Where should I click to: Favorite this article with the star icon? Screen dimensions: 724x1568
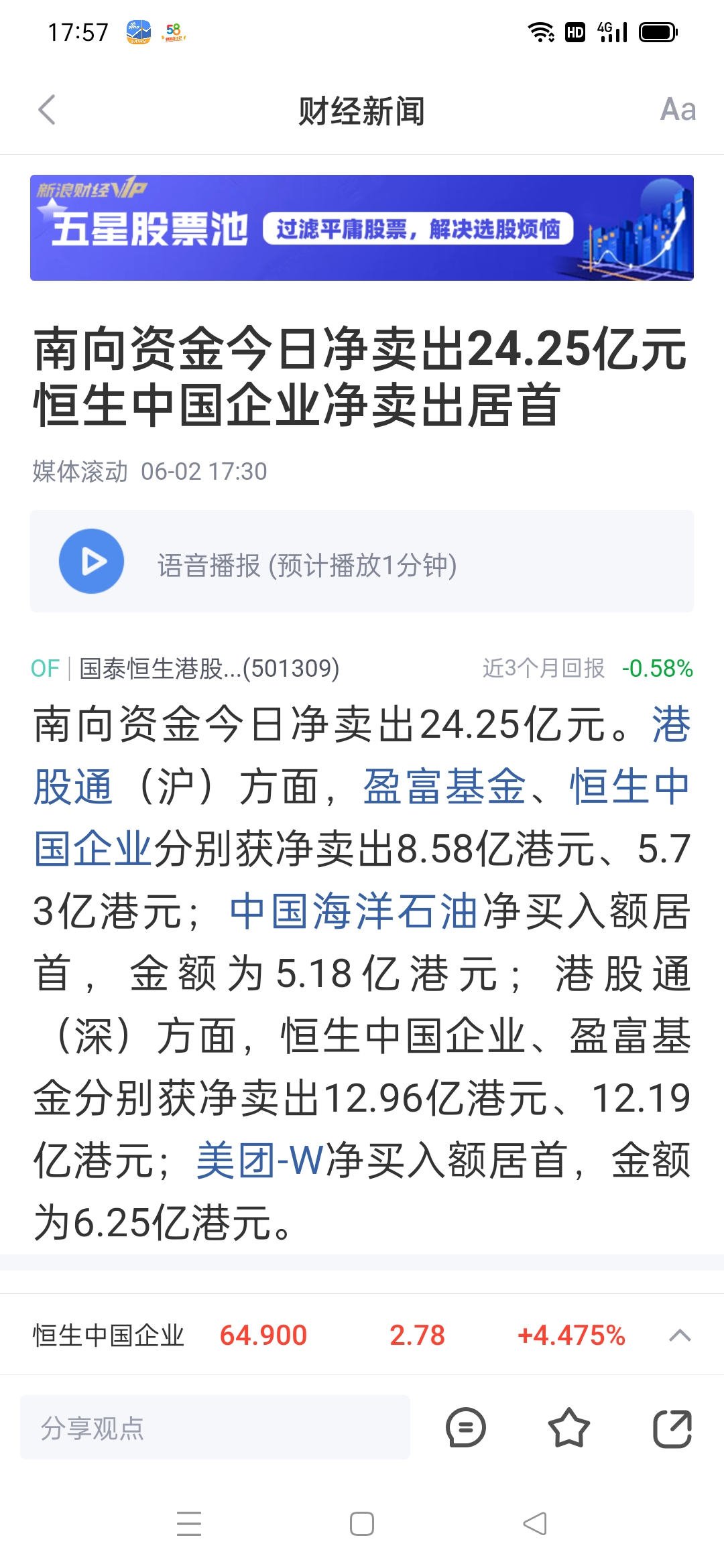pos(569,1428)
